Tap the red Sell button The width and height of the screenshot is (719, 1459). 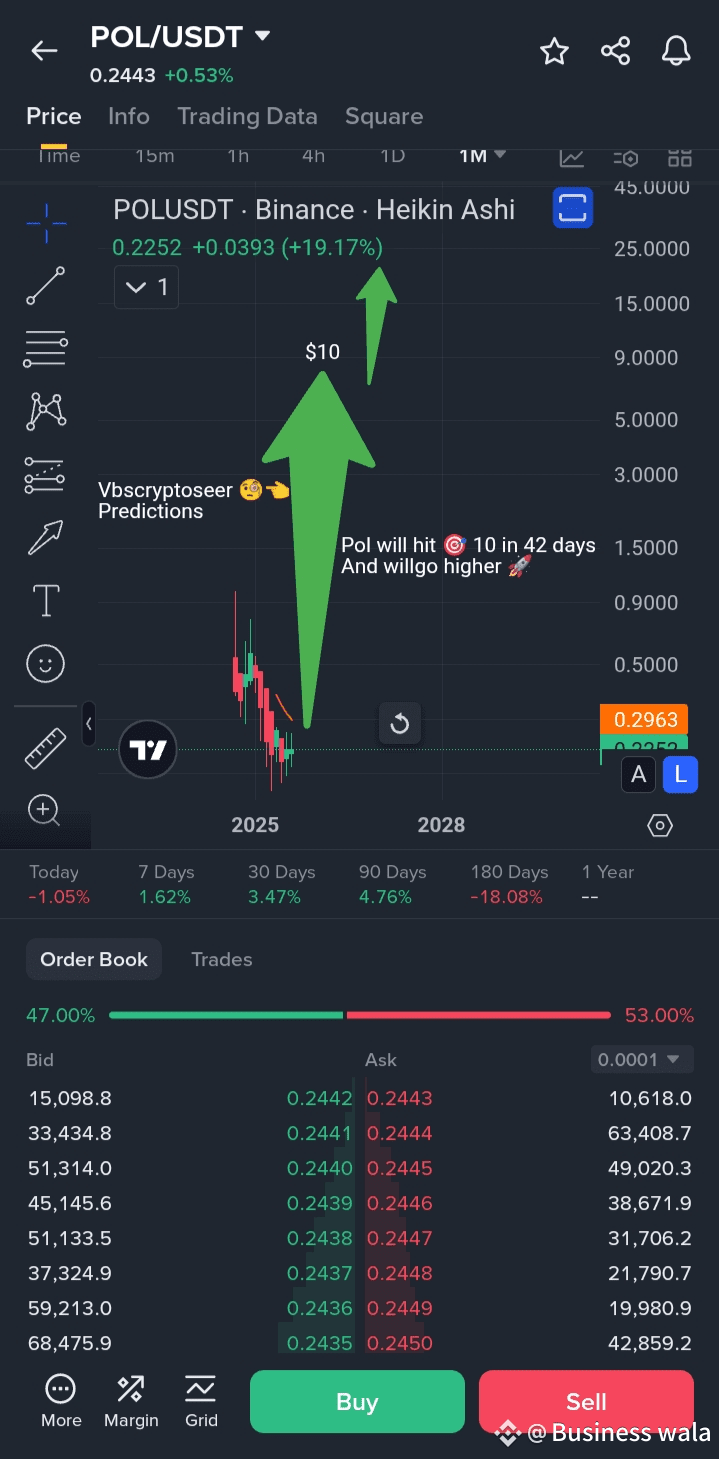click(x=586, y=1402)
